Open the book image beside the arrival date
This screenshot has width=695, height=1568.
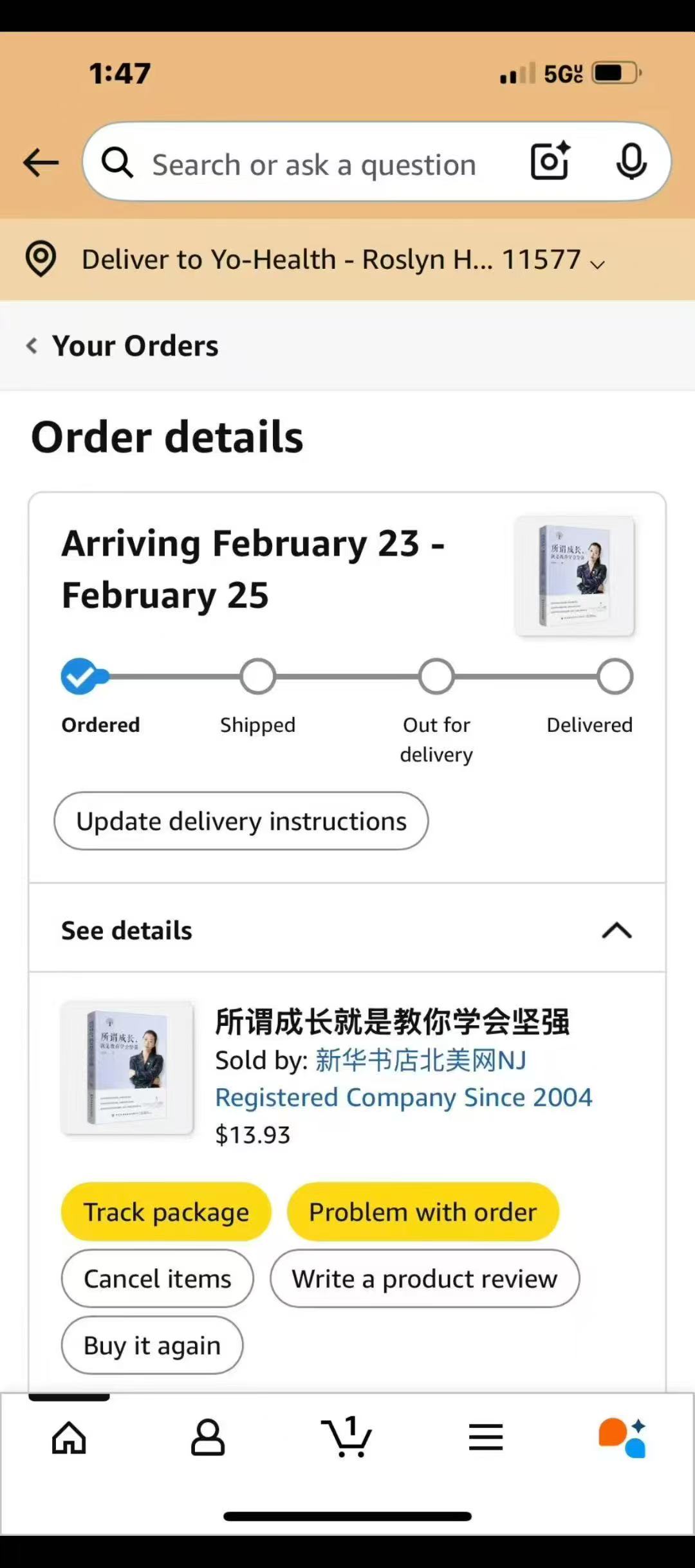pos(575,576)
